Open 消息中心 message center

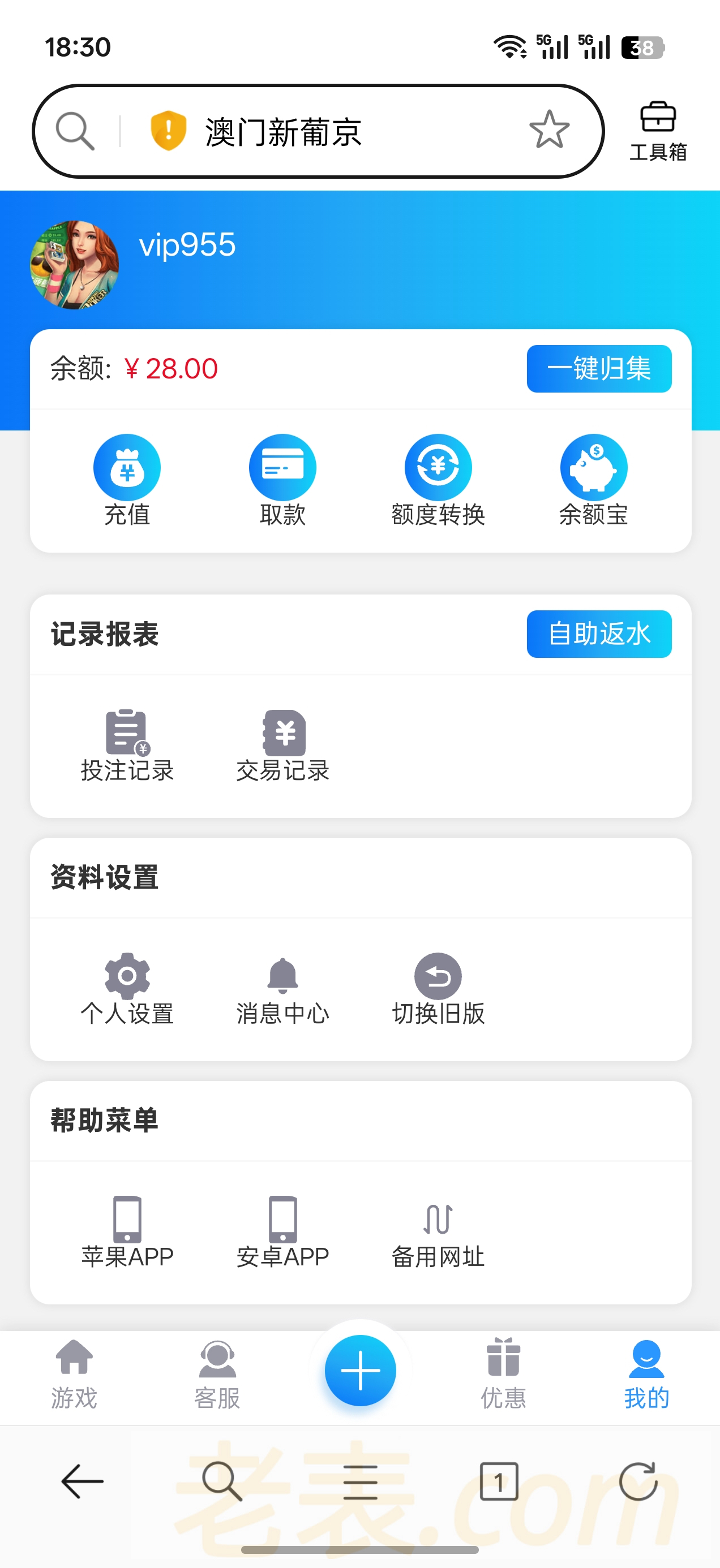283,989
